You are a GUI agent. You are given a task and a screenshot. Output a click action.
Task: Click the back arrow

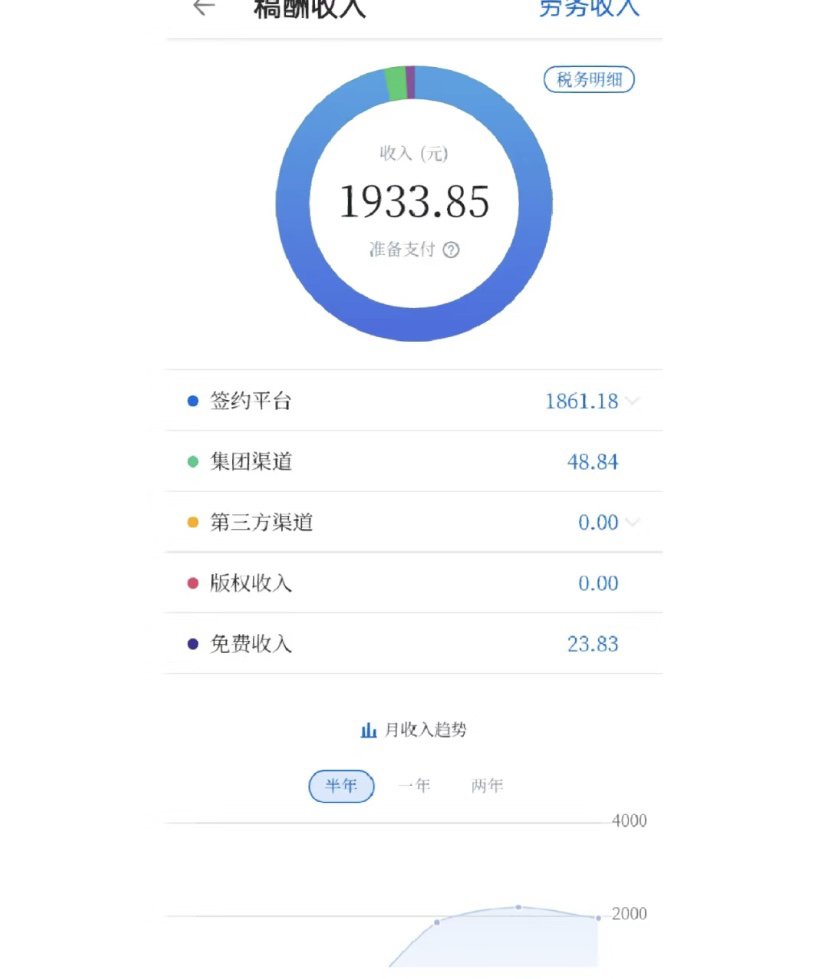[203, 7]
